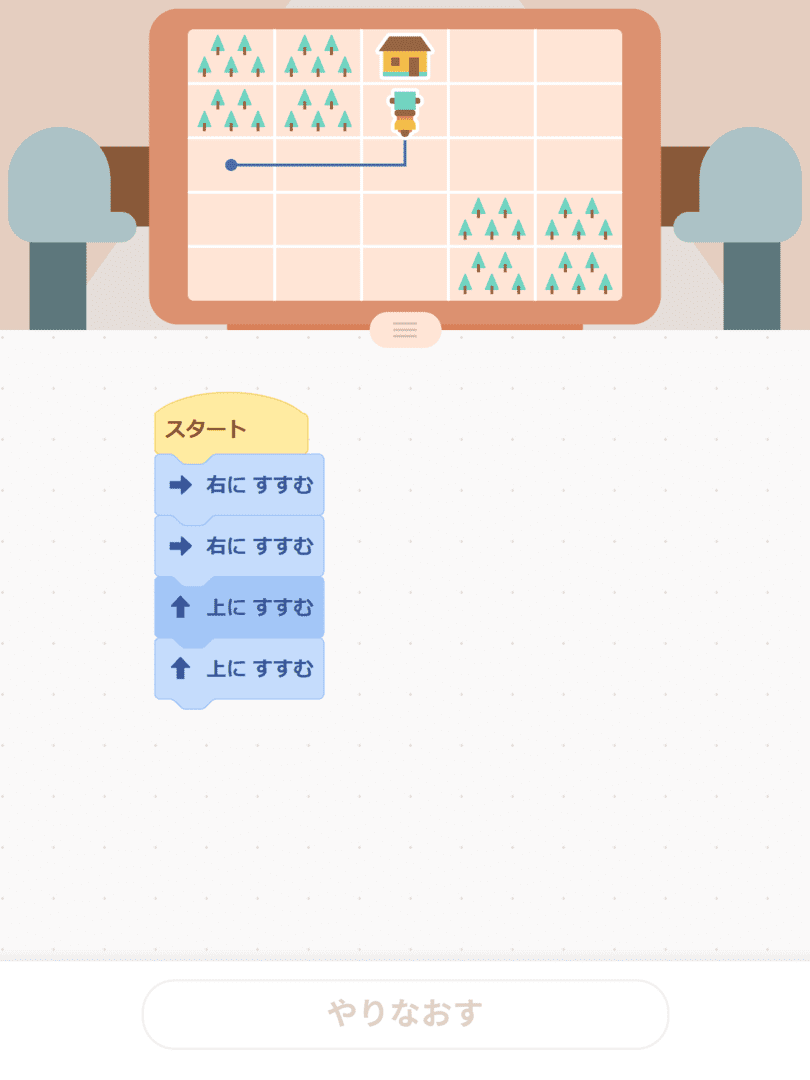Tap the panel handle under the map

tap(405, 330)
